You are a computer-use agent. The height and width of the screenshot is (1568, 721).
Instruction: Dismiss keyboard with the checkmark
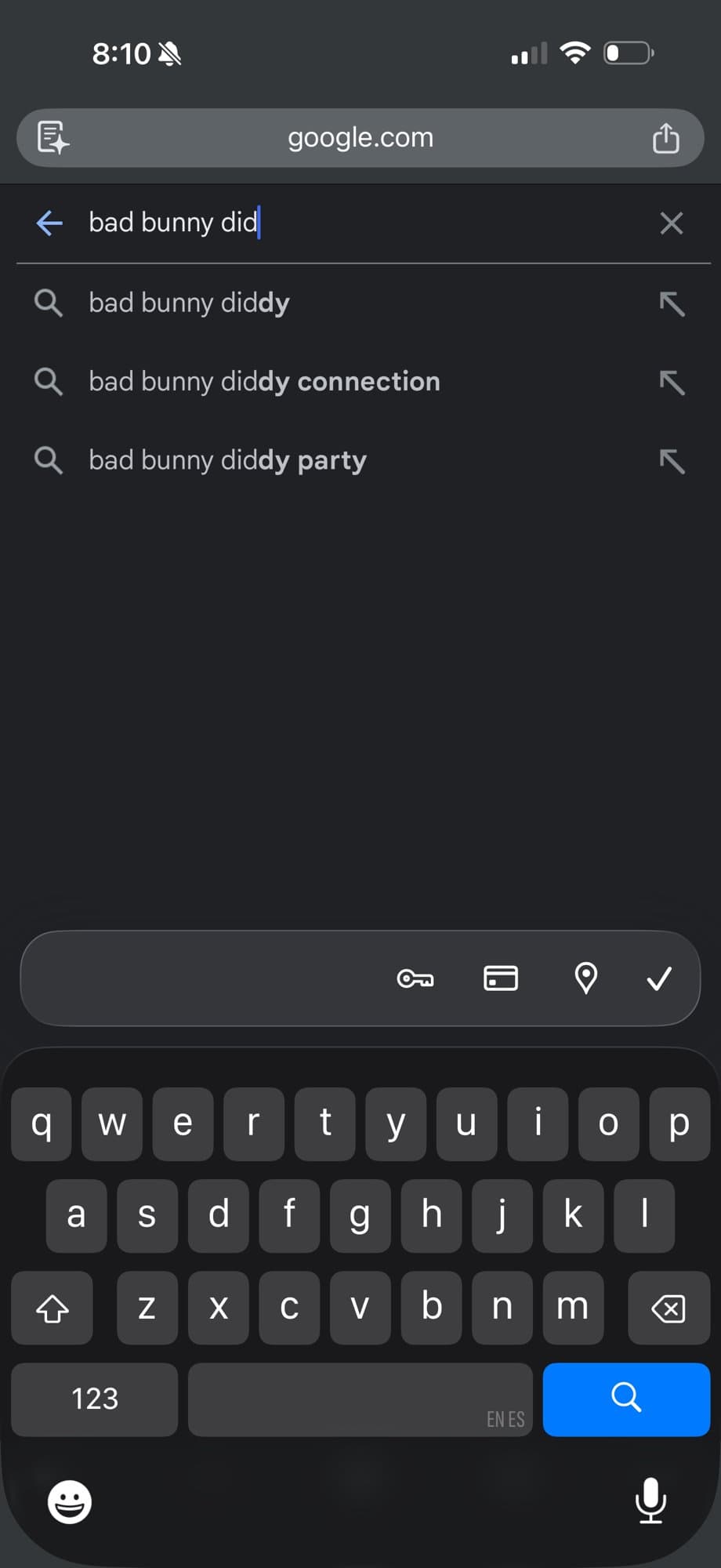coord(659,978)
